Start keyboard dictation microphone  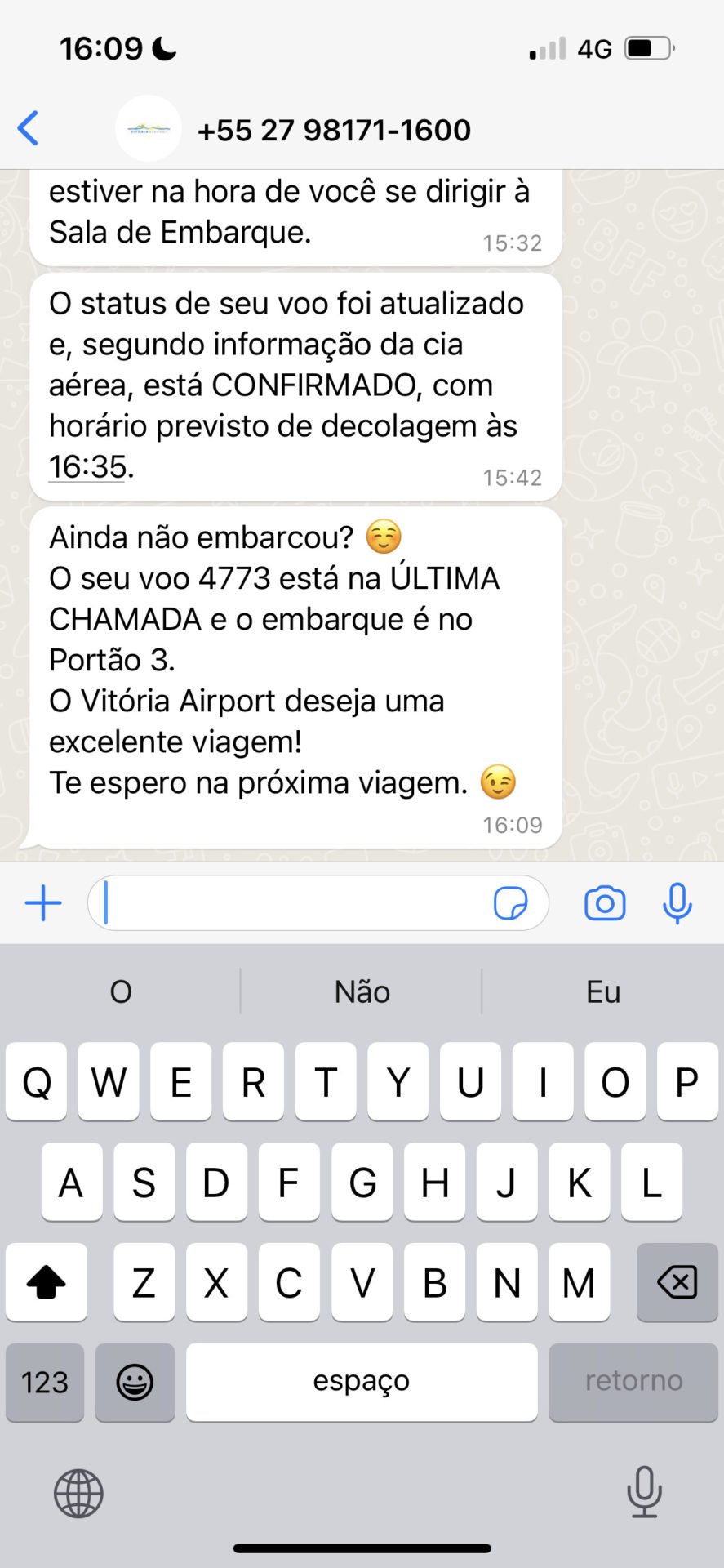pyautogui.click(x=644, y=1491)
